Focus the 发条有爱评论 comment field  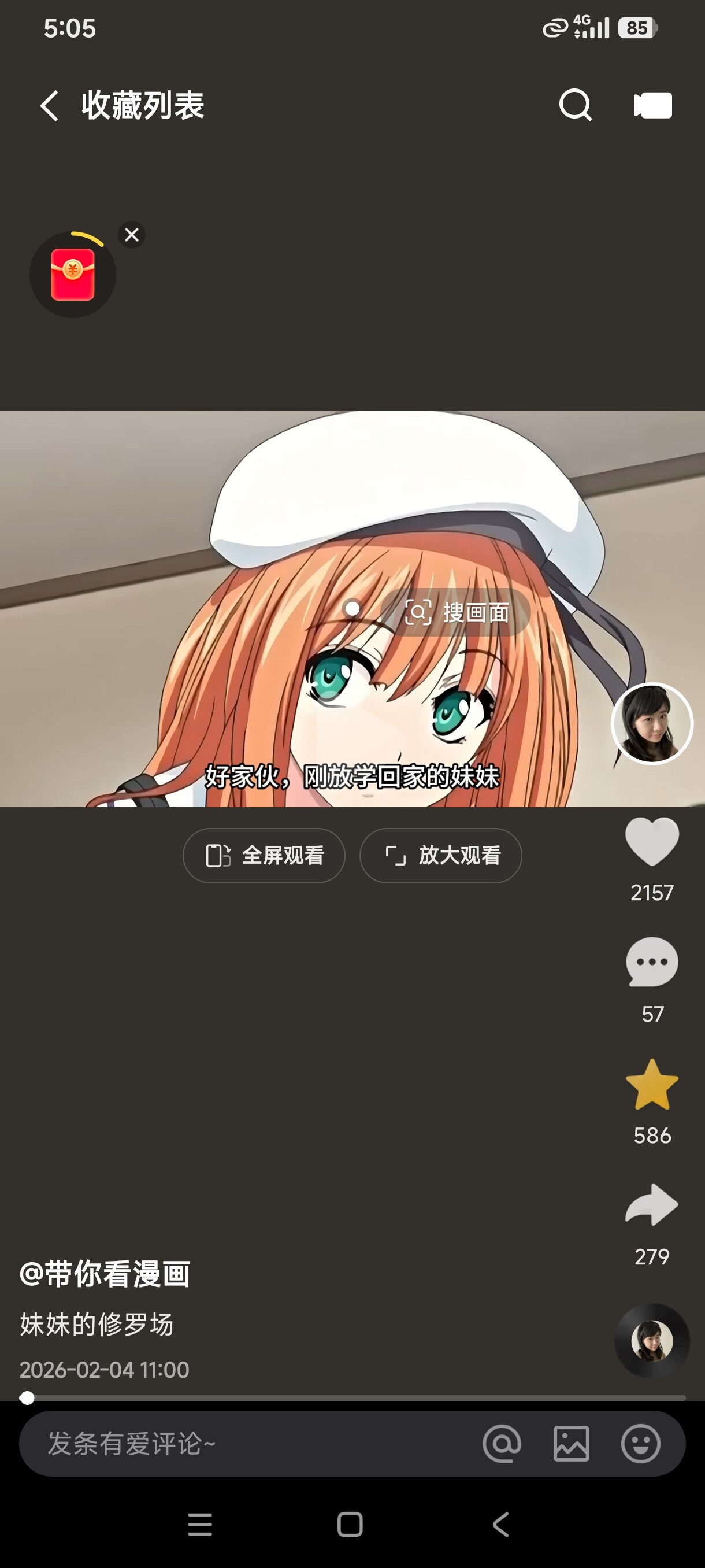(x=243, y=1443)
